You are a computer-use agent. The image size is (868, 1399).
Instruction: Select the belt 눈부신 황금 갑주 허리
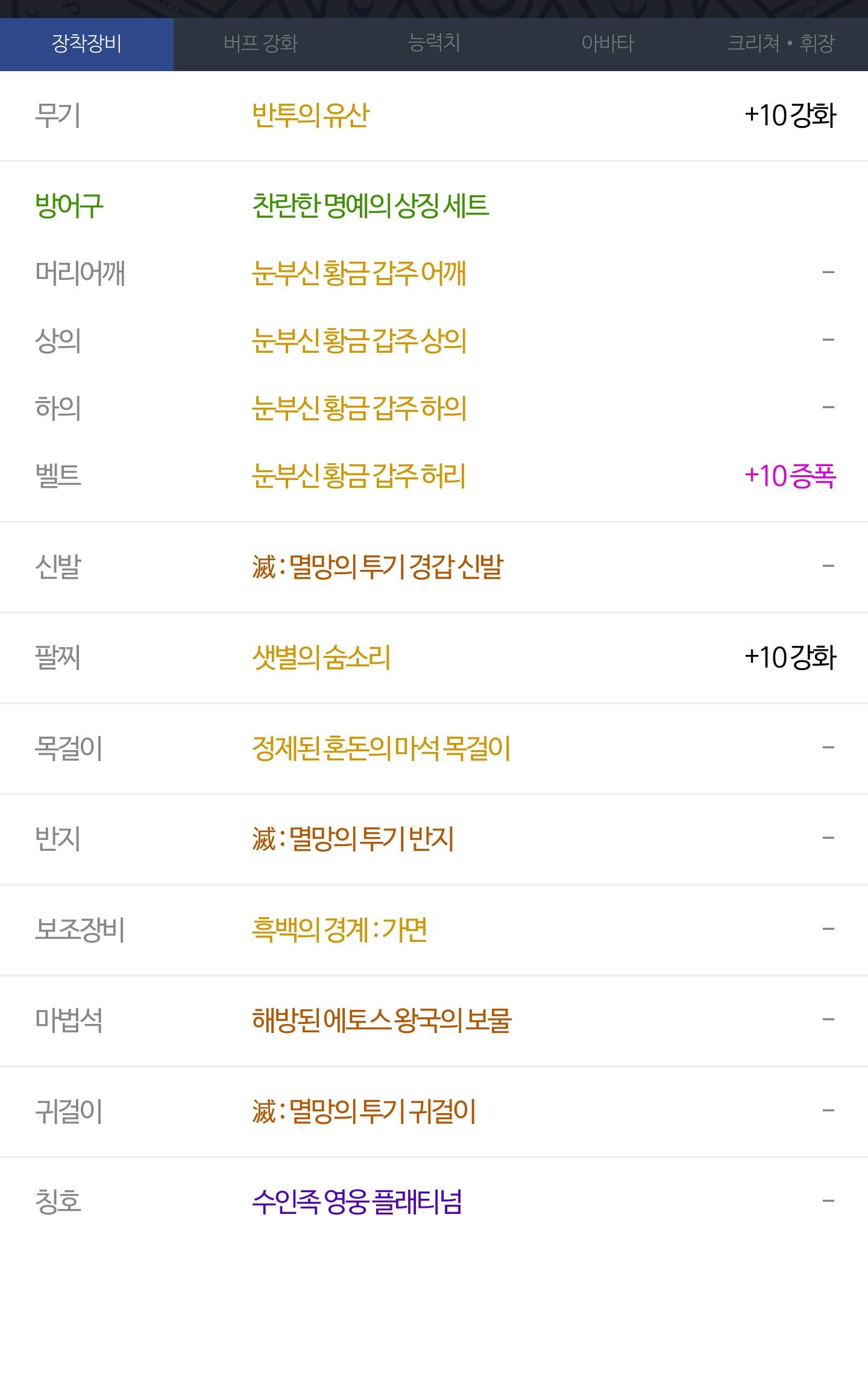[434, 476]
